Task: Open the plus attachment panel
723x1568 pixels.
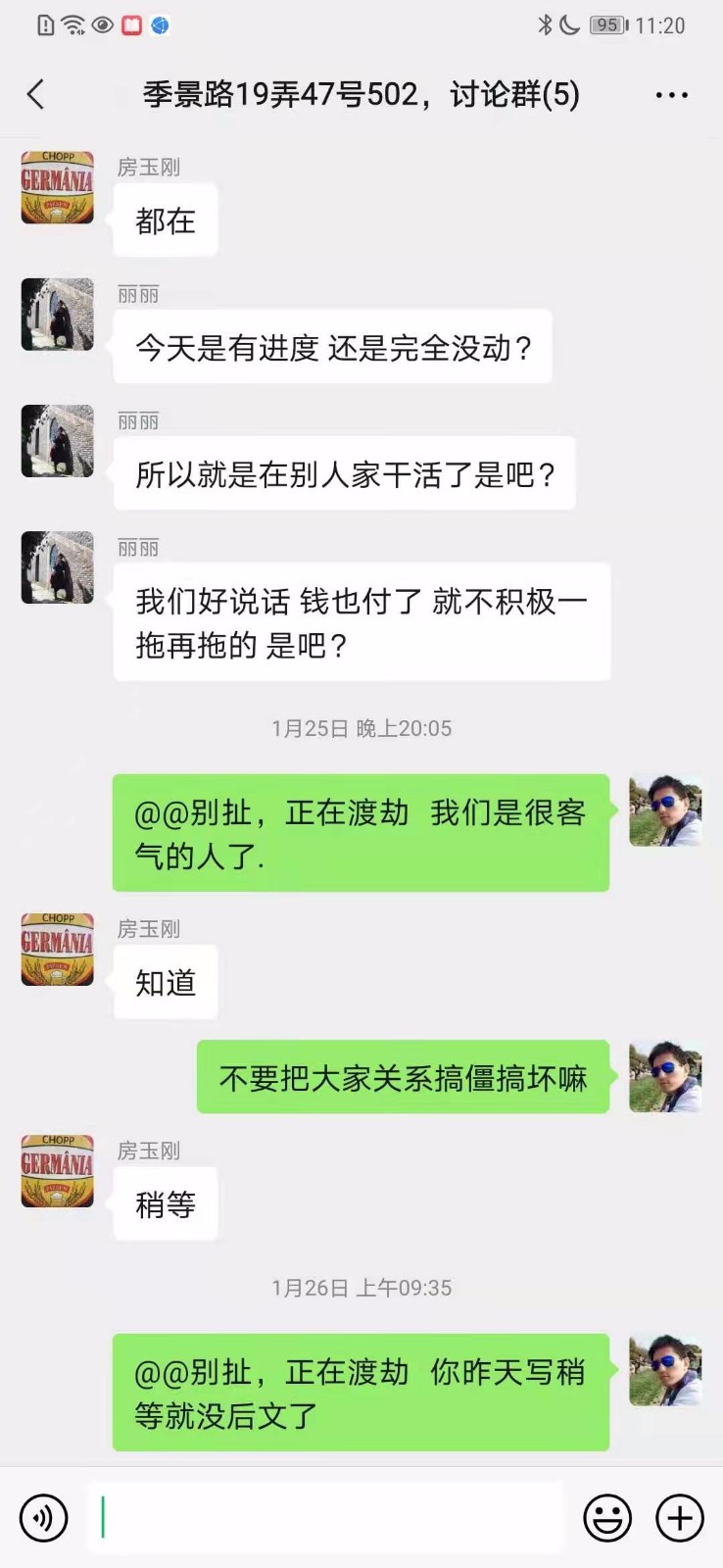Action: [x=680, y=1518]
